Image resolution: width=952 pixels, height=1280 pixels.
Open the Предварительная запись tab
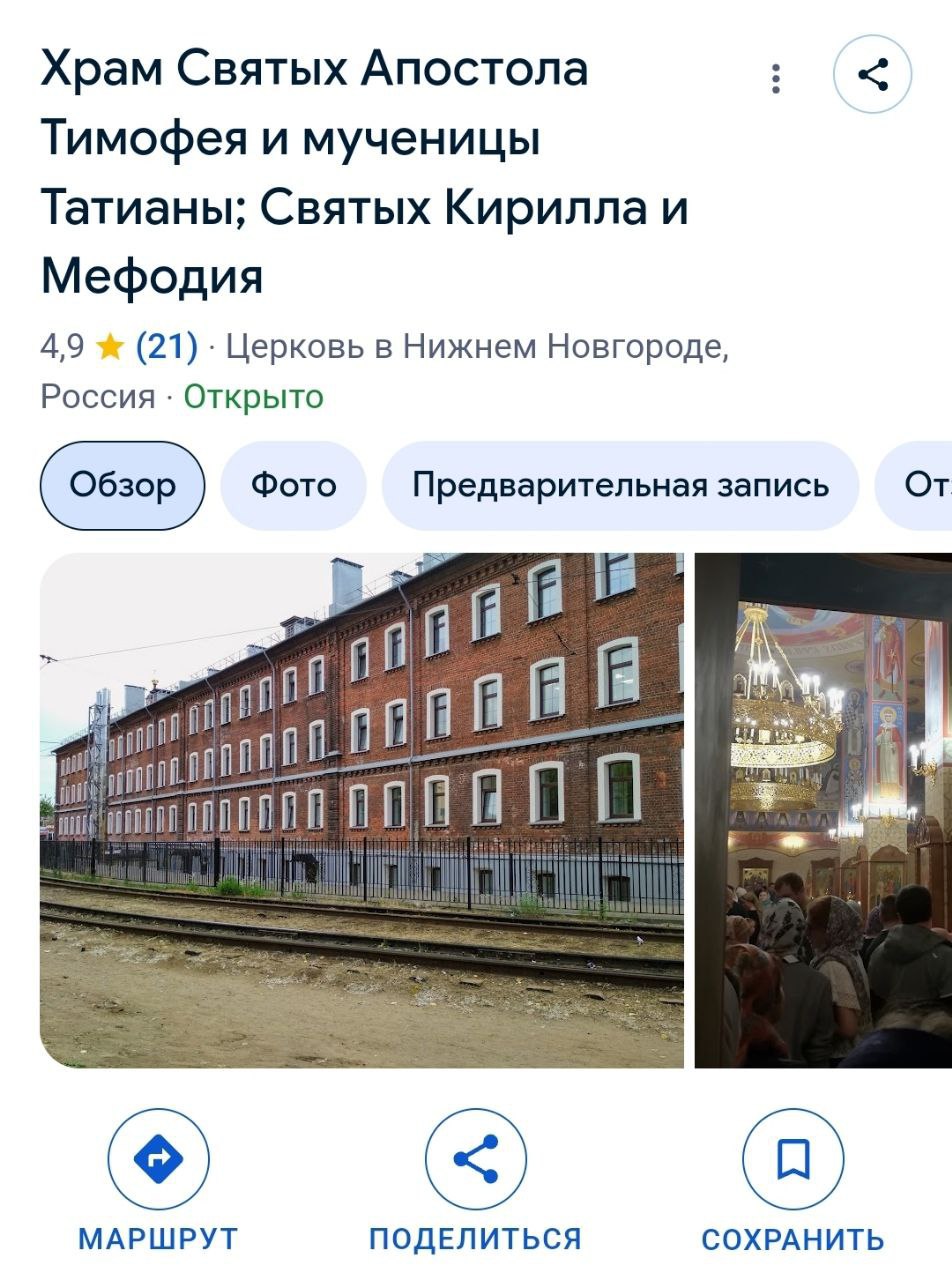620,486
